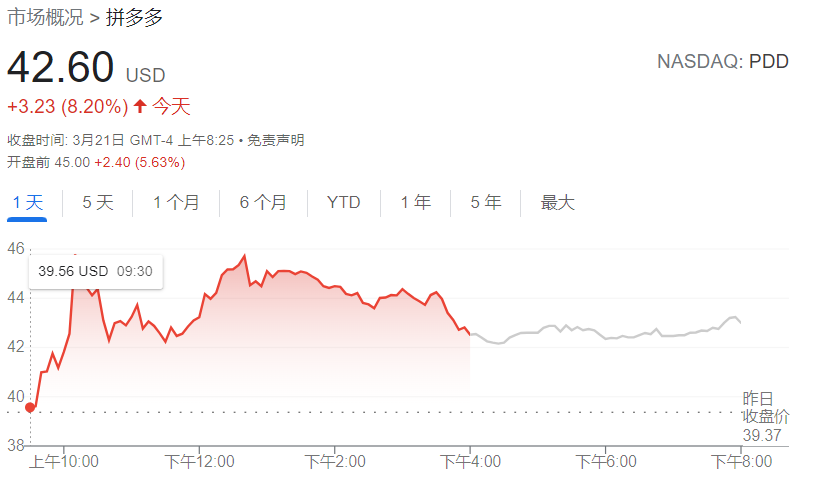
Task: Switch to the 5 年 tab
Action: tap(486, 203)
